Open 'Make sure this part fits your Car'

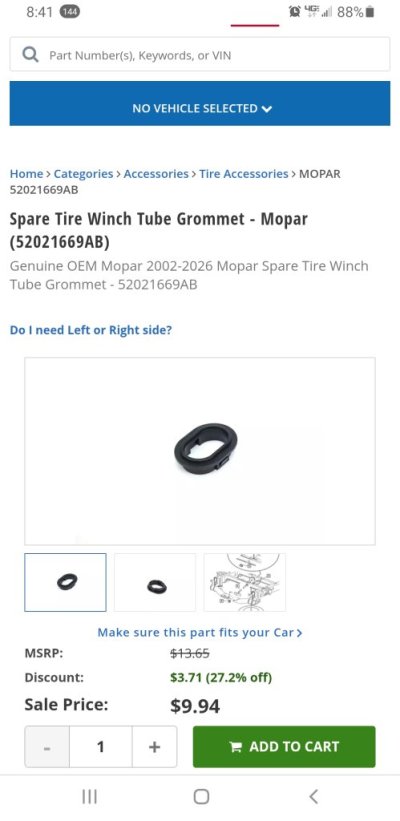pos(199,632)
